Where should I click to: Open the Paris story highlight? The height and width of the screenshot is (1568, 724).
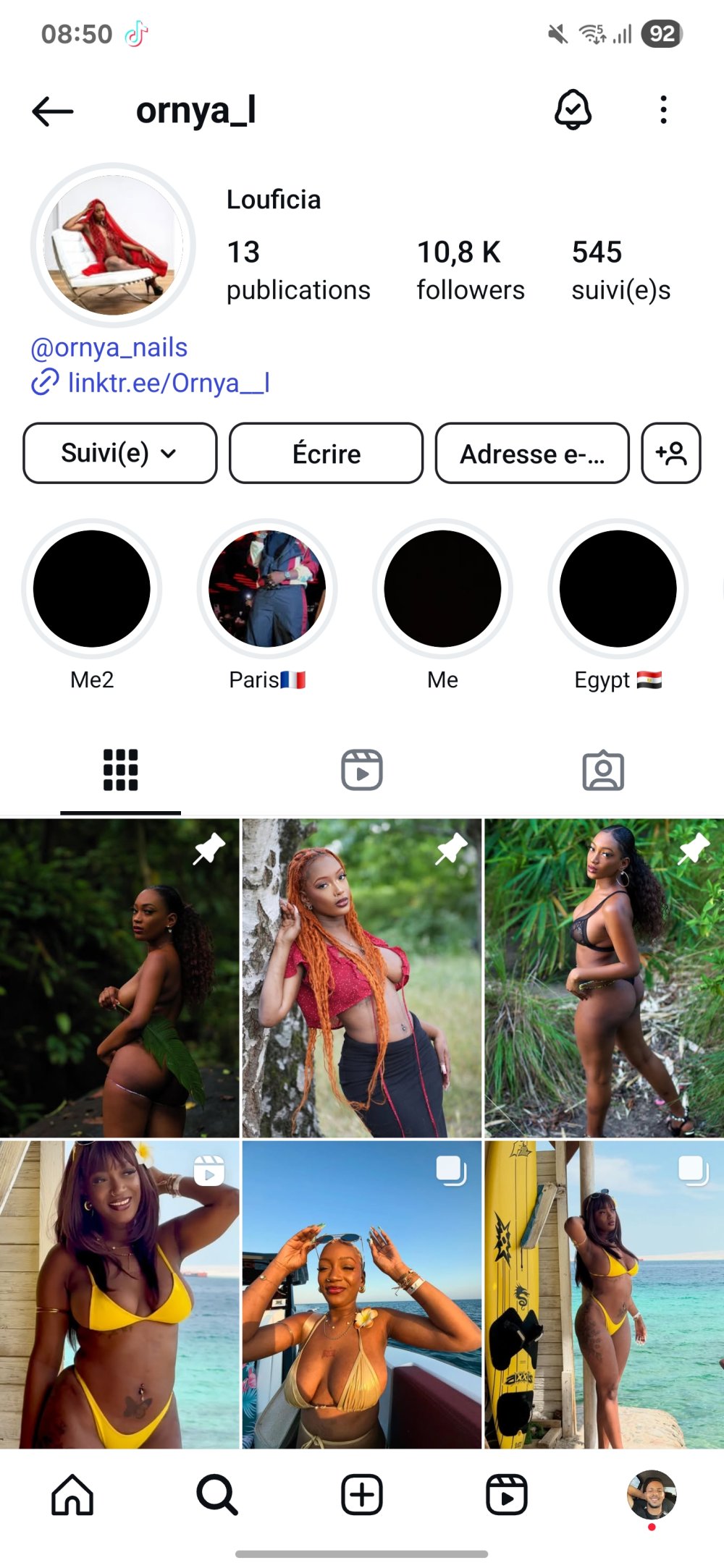267,589
